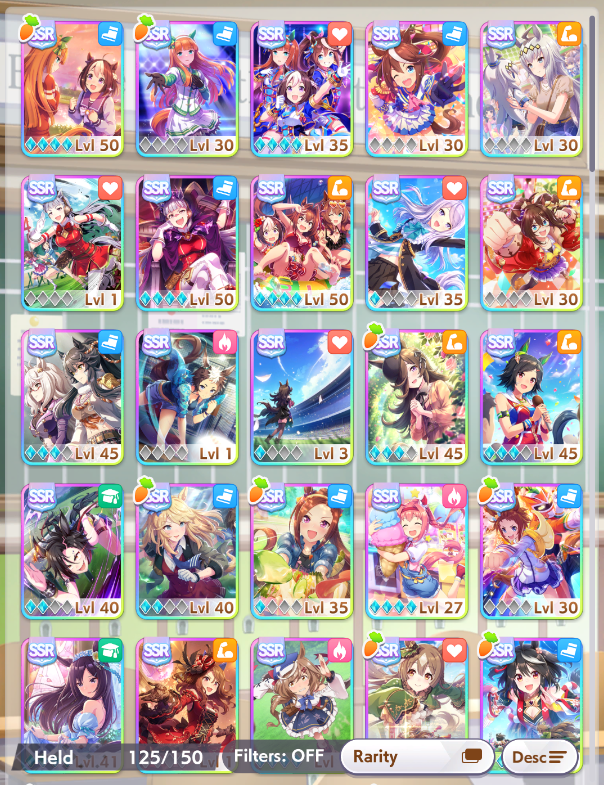The image size is (604, 785).
Task: Open the Lvl 30 long orange-haired idol card
Action: point(186,87)
